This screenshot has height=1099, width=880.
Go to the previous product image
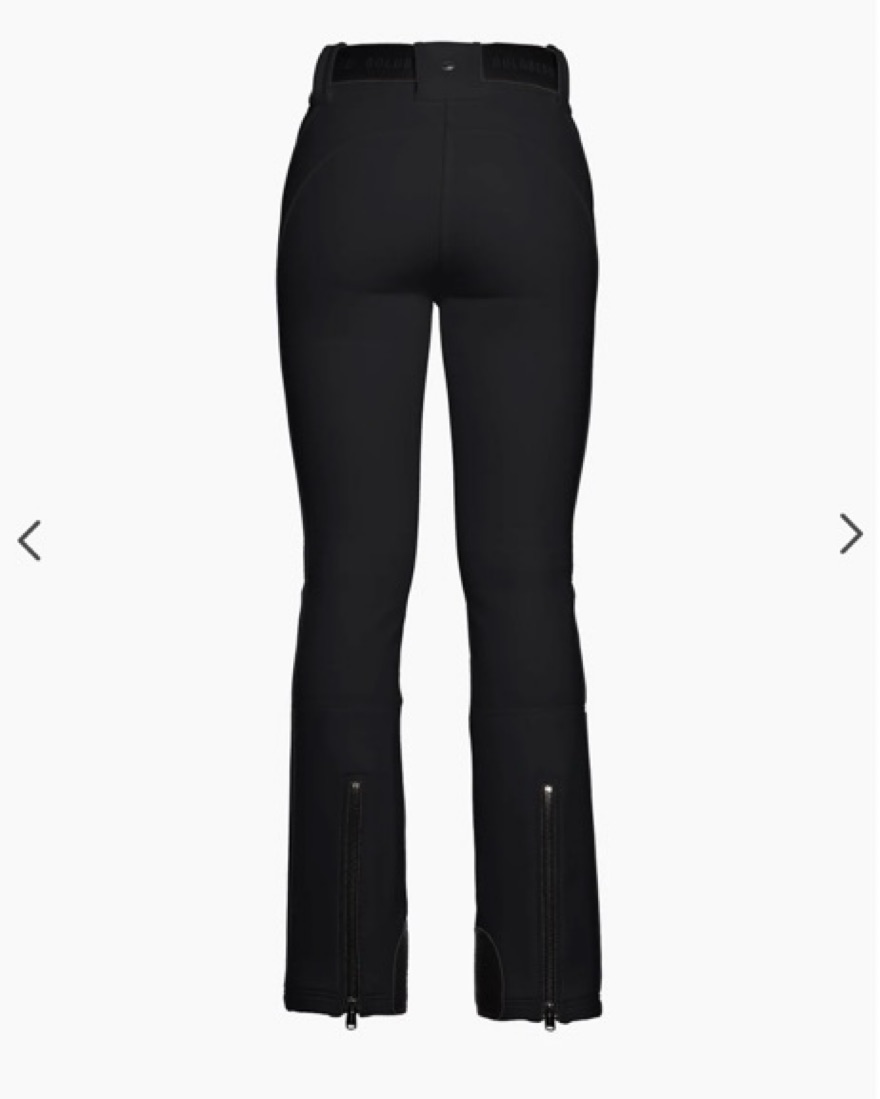coord(30,540)
